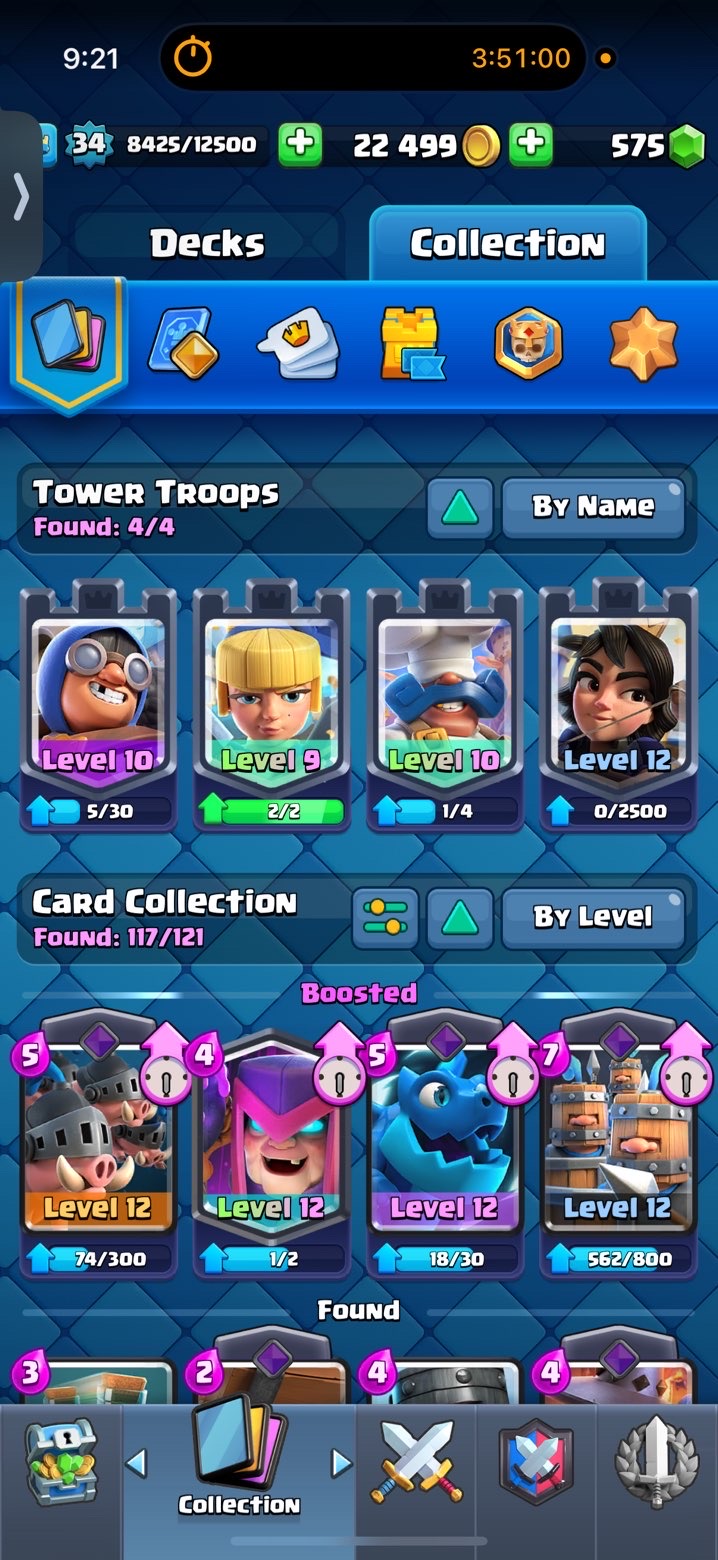718x1560 pixels.
Task: Toggle tower troops sort direction arrow
Action: tap(460, 507)
